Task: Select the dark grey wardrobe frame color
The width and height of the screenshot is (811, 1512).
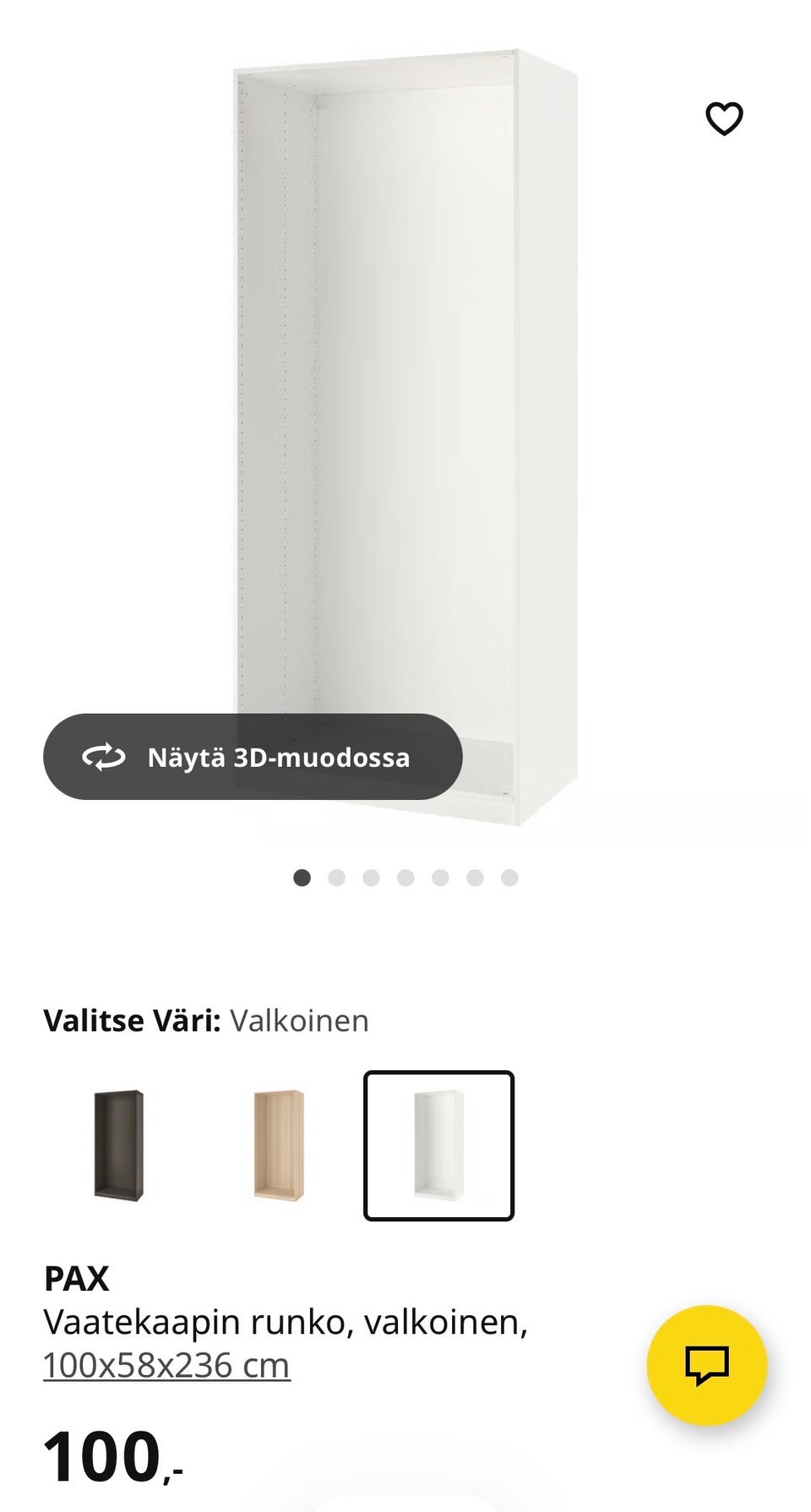Action: coord(120,1144)
